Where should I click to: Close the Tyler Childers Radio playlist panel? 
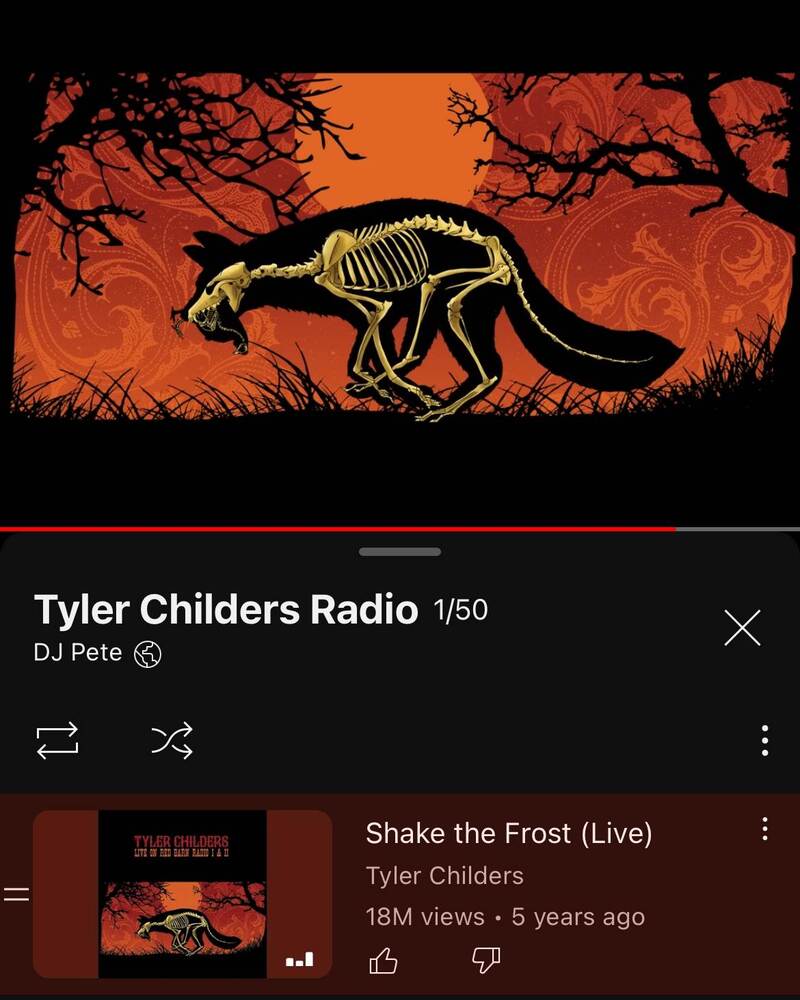[742, 628]
